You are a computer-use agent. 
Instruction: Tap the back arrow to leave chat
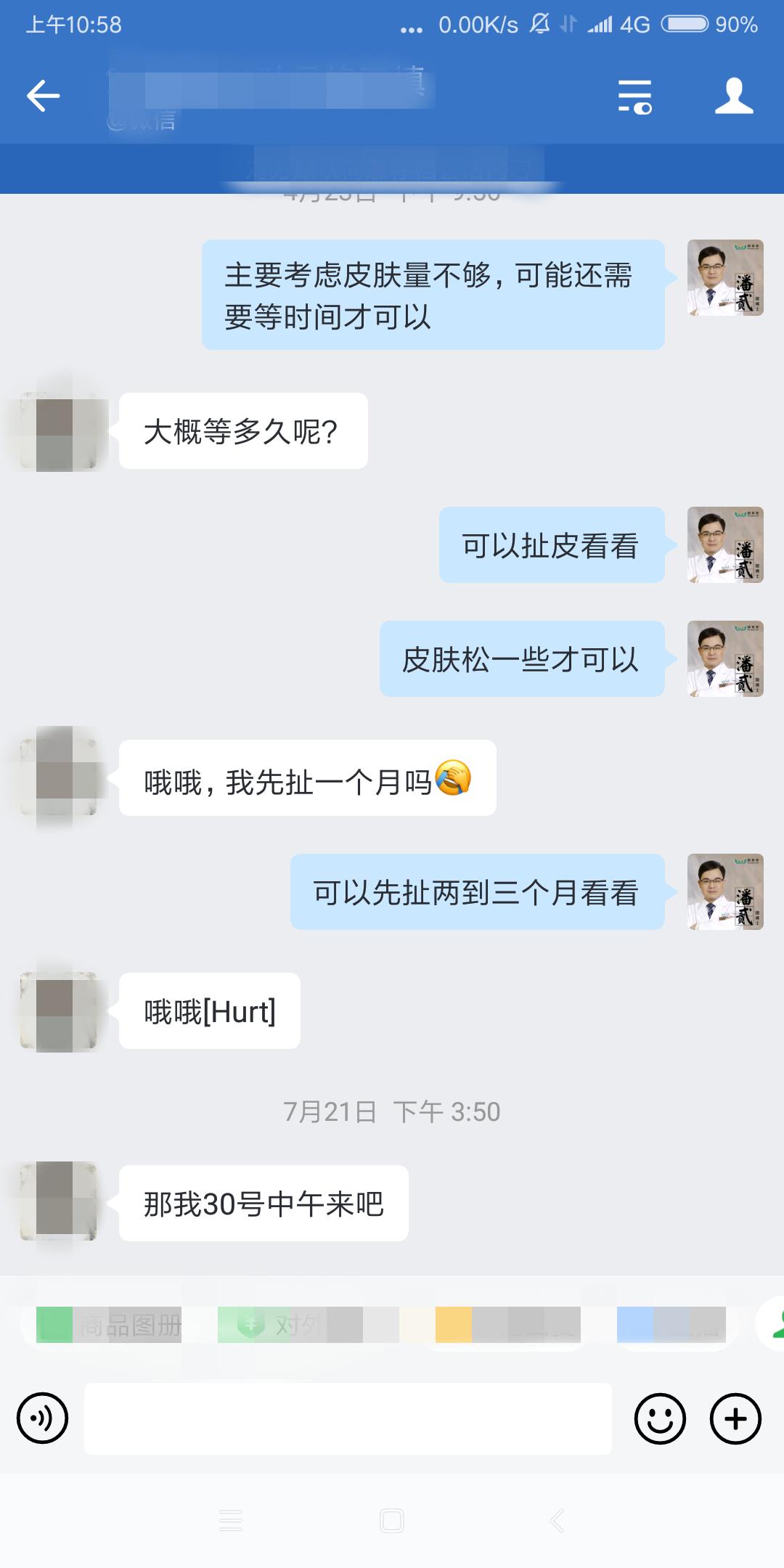41,97
